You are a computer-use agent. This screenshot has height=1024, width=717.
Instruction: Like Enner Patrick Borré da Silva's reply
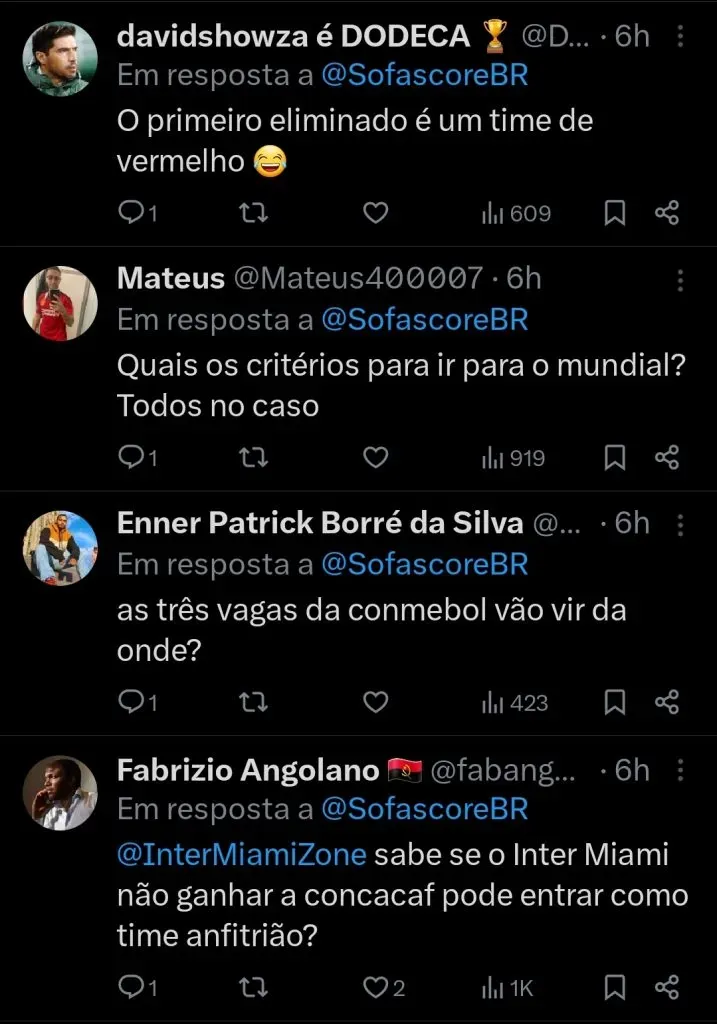click(x=375, y=702)
